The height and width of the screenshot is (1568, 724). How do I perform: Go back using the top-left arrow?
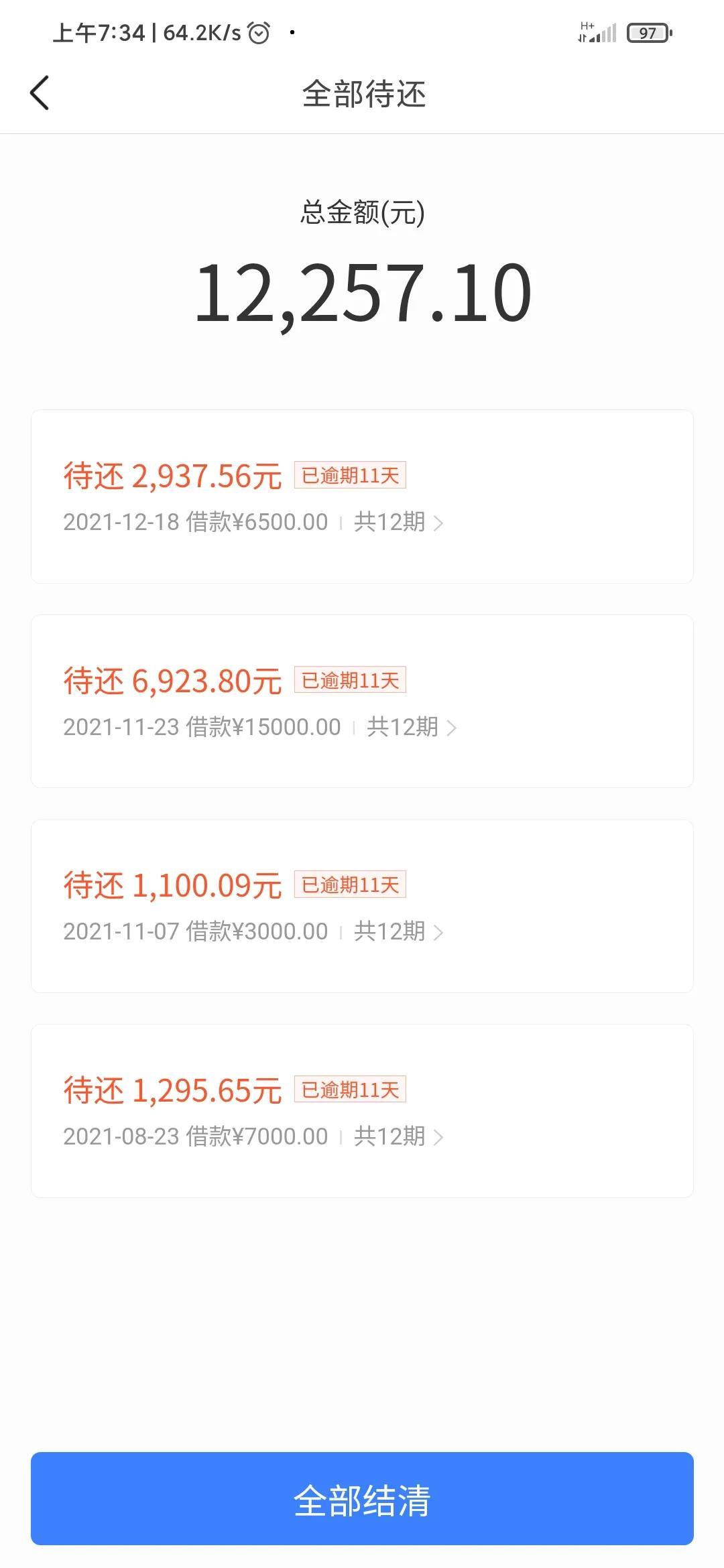click(40, 92)
